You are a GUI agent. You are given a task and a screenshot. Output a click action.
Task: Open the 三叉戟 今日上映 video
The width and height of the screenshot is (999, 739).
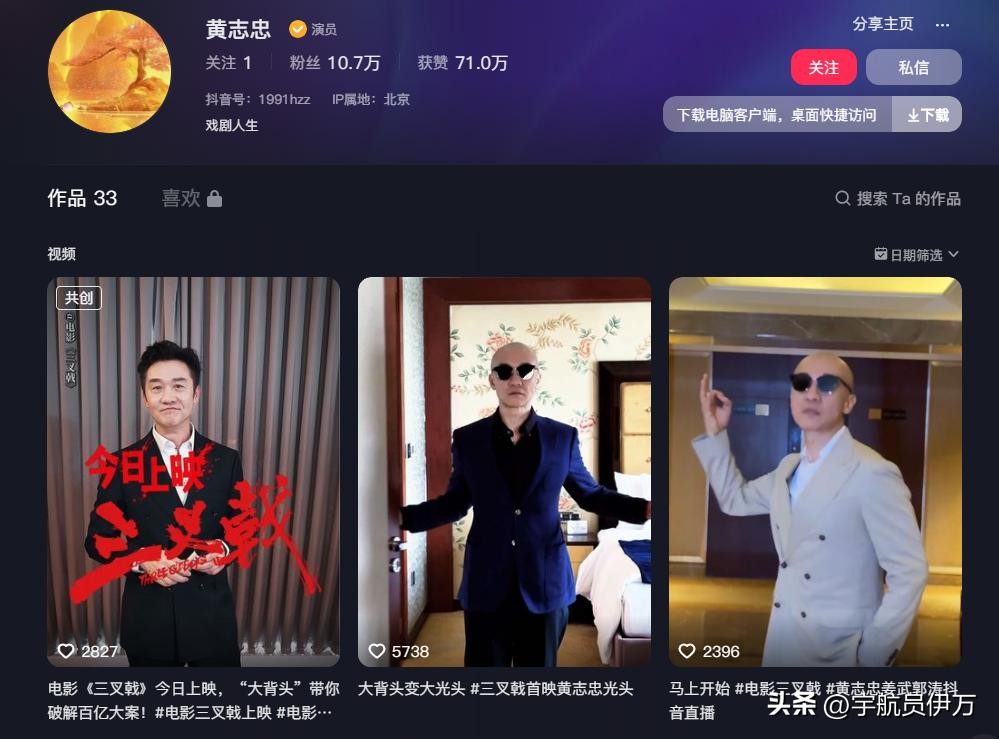pyautogui.click(x=193, y=471)
